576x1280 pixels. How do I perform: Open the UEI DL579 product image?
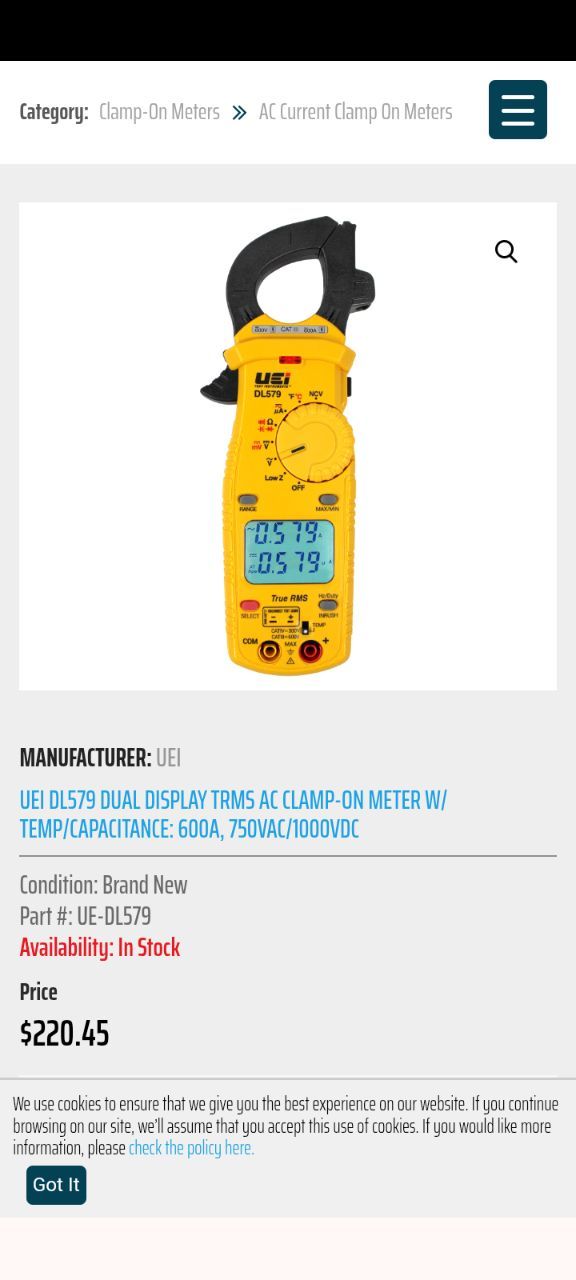288,446
